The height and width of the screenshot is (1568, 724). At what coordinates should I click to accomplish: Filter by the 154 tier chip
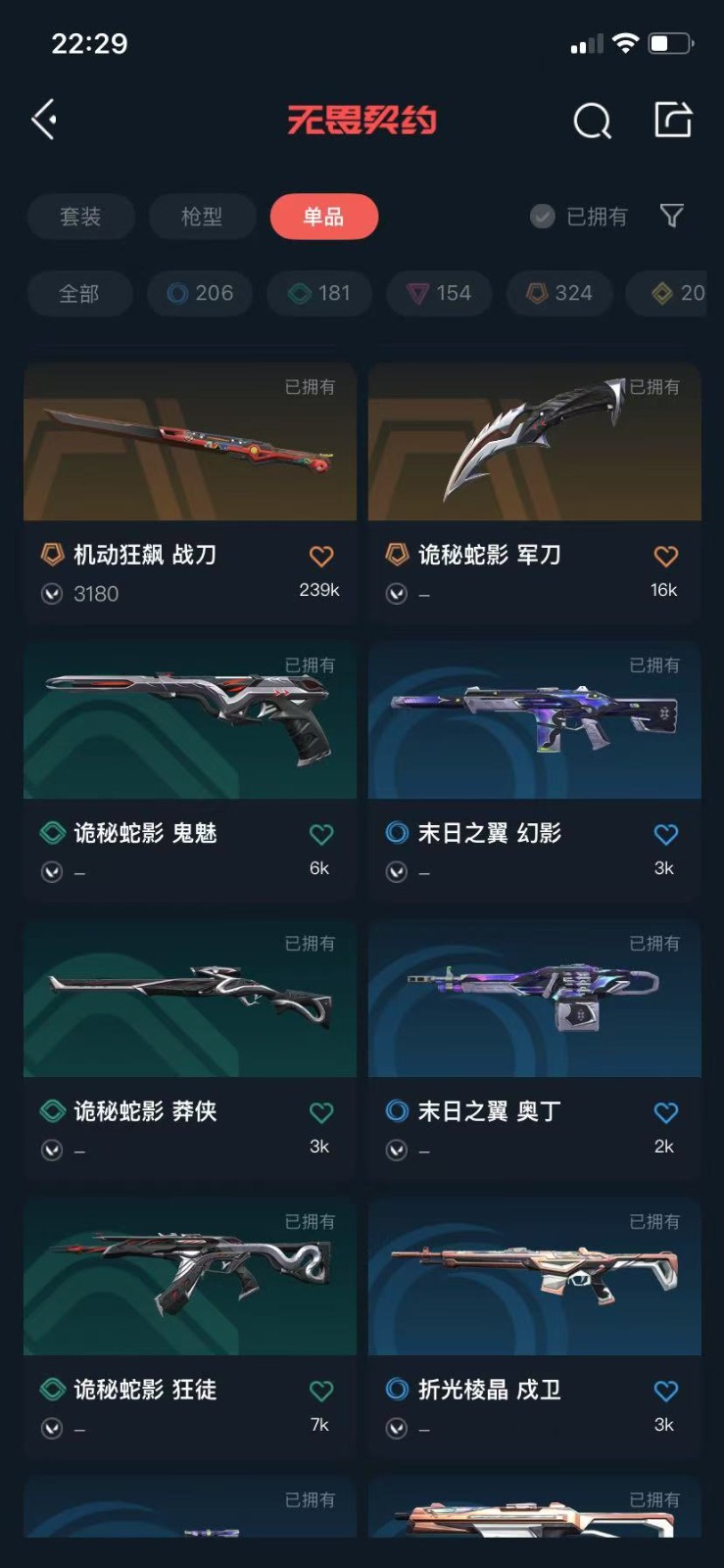pyautogui.click(x=439, y=293)
